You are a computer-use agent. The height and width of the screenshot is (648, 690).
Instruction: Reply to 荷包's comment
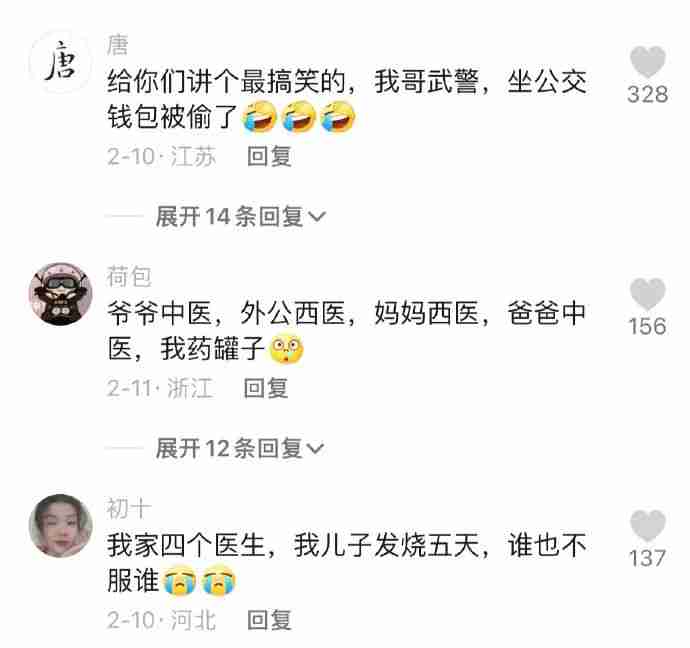tap(266, 388)
